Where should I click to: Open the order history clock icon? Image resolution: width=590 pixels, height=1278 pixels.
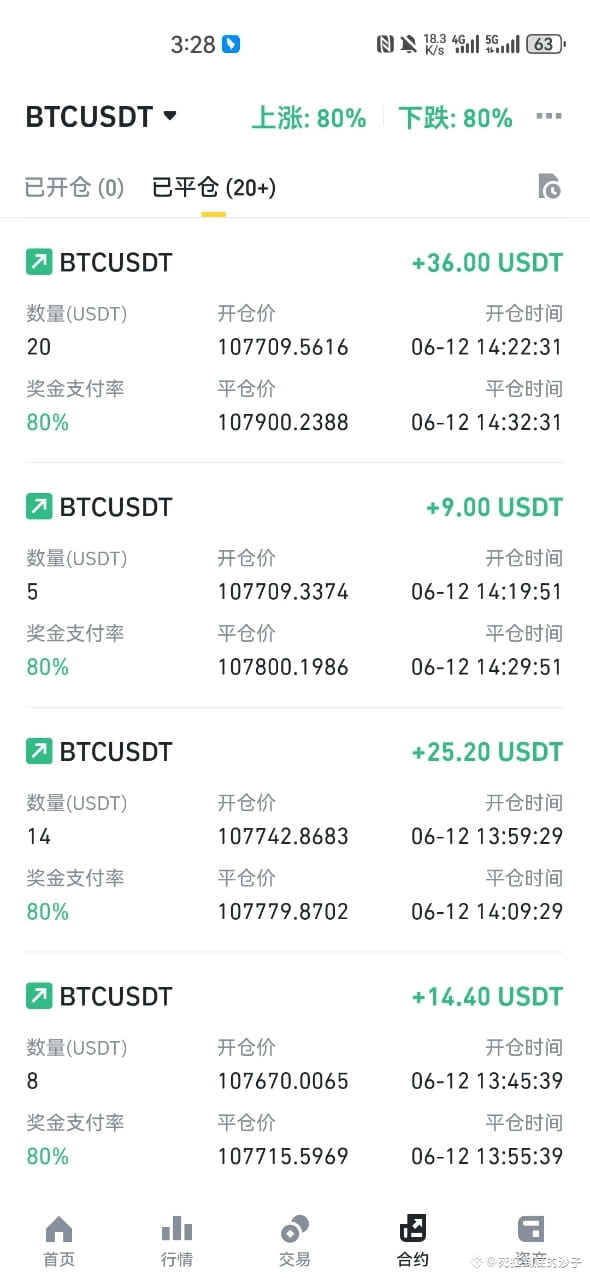pos(549,186)
